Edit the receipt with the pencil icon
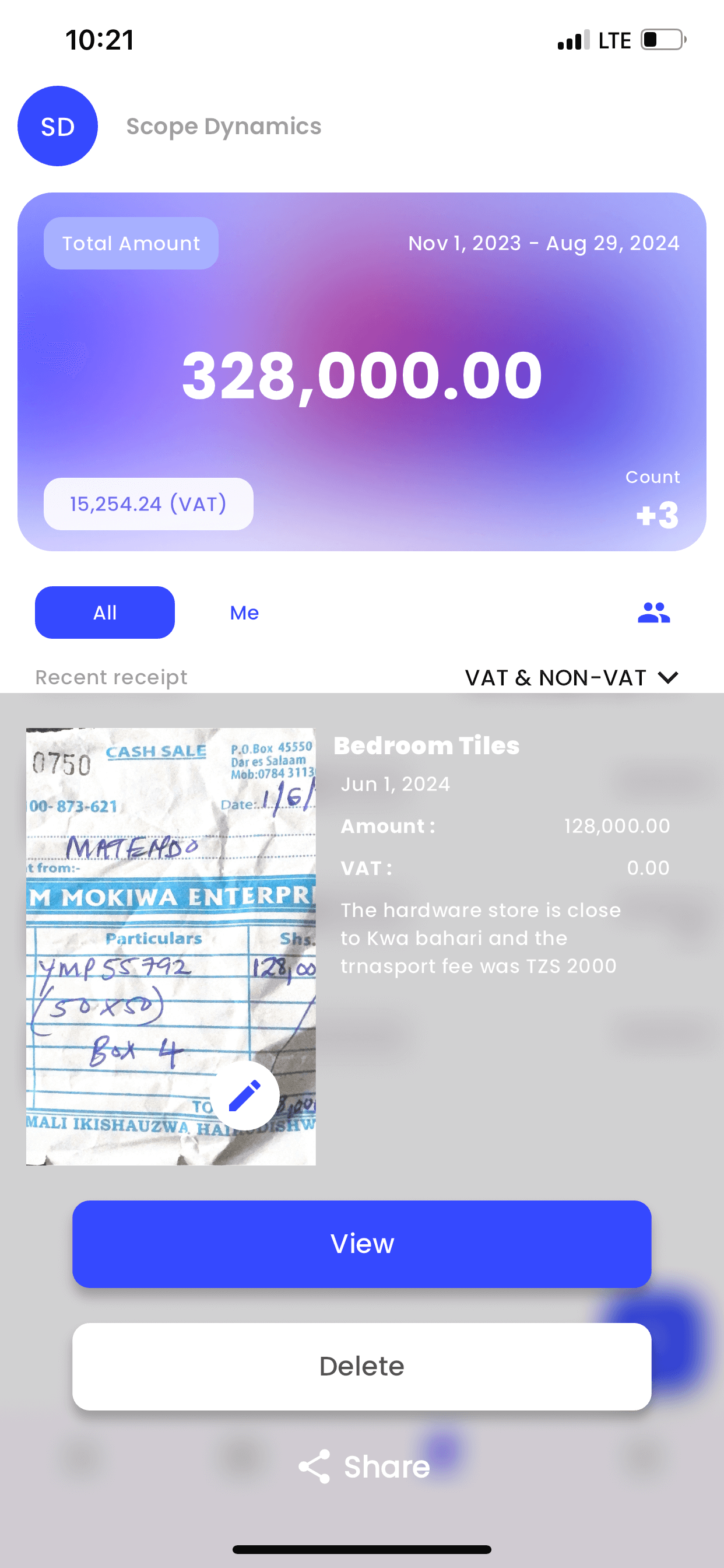Screen dimensions: 724x1568 [x=245, y=1095]
